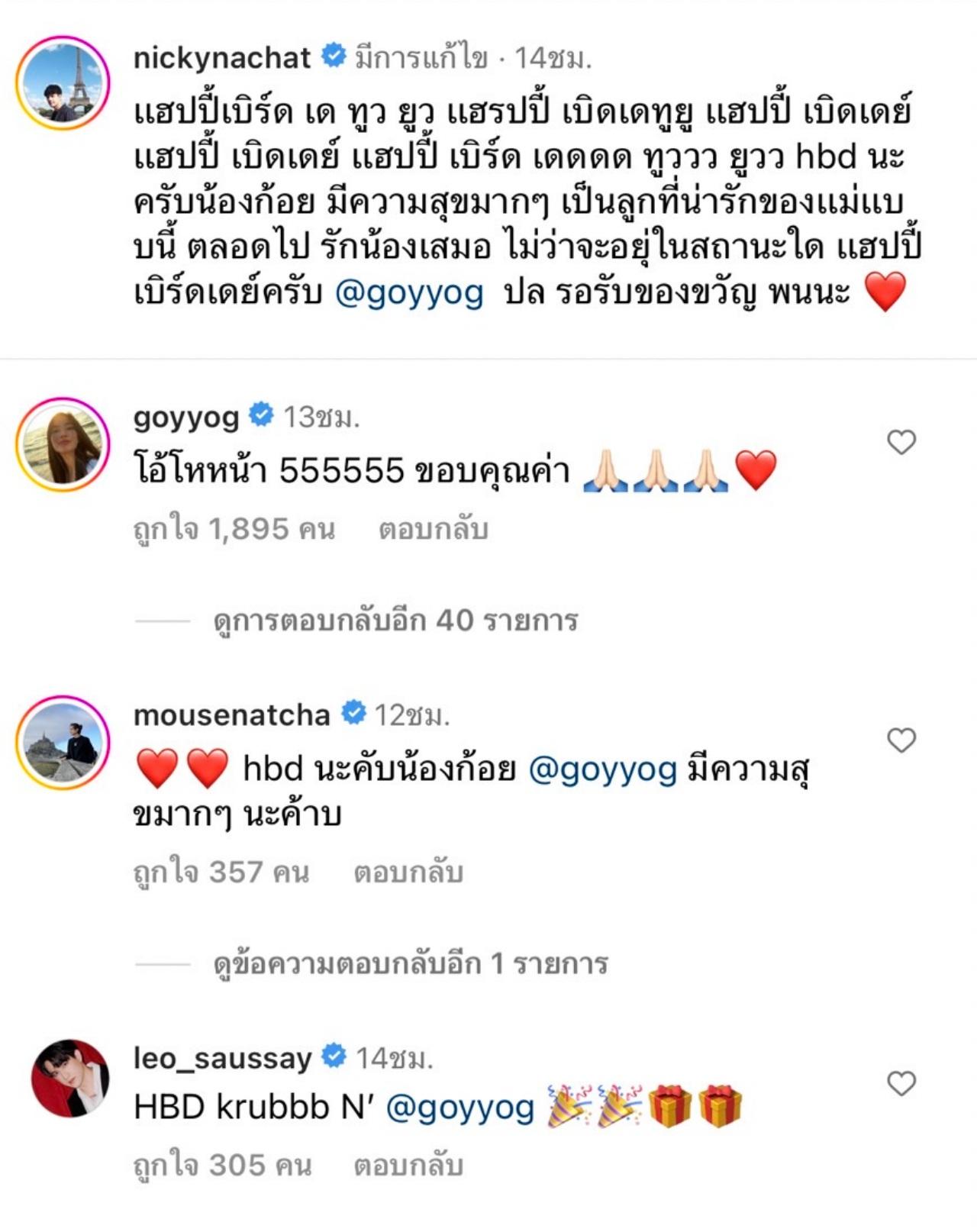
Task: View the 357 likes on mousenatcha's comment
Action: 221,872
